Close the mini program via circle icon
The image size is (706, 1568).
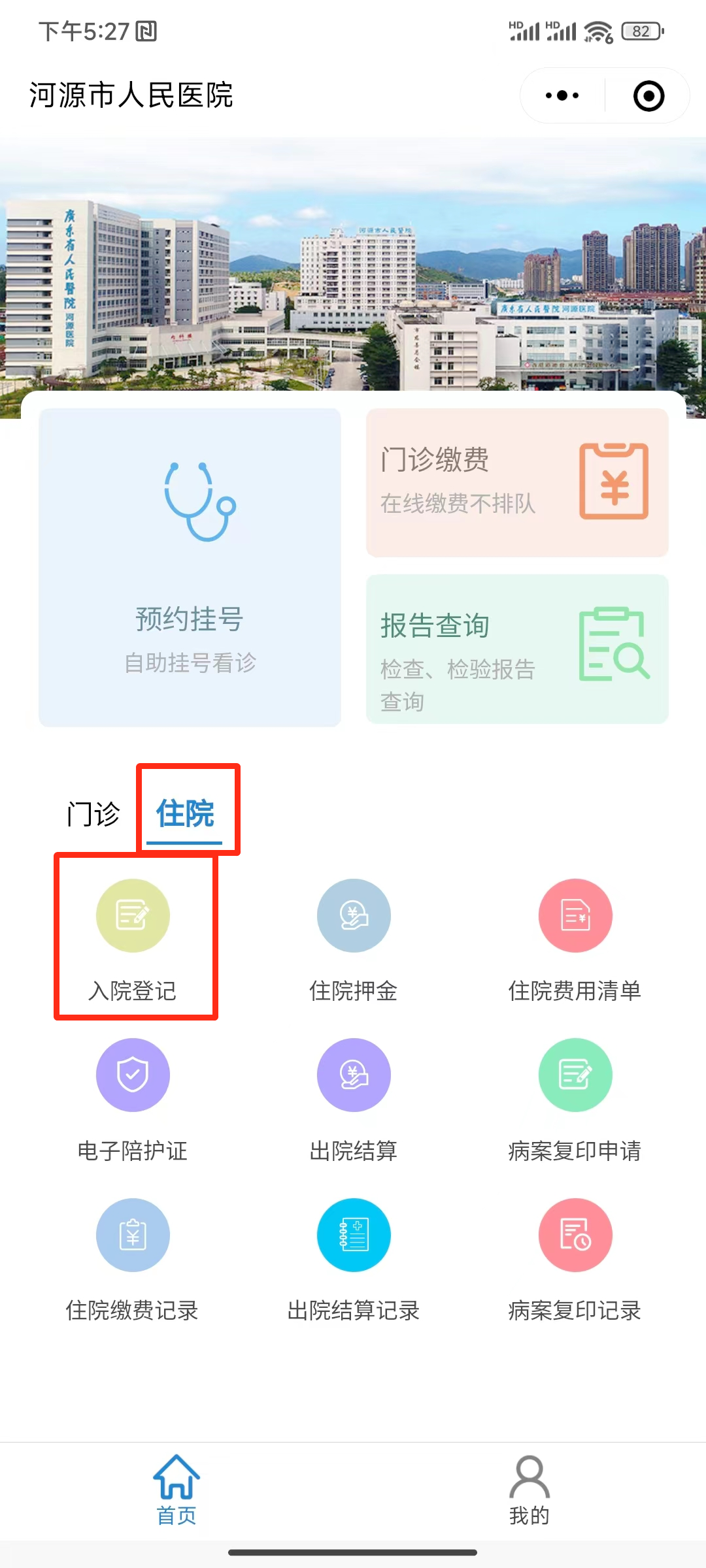(648, 96)
